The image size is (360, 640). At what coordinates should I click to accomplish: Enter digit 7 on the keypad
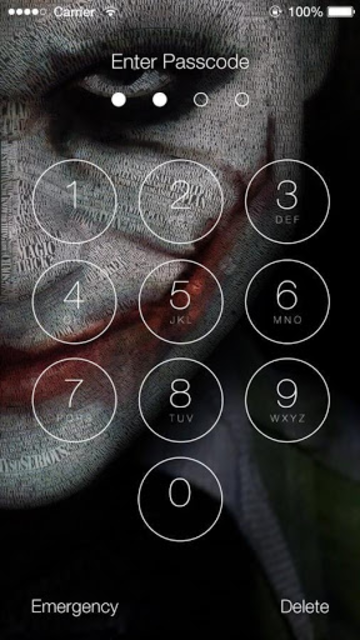click(74, 400)
